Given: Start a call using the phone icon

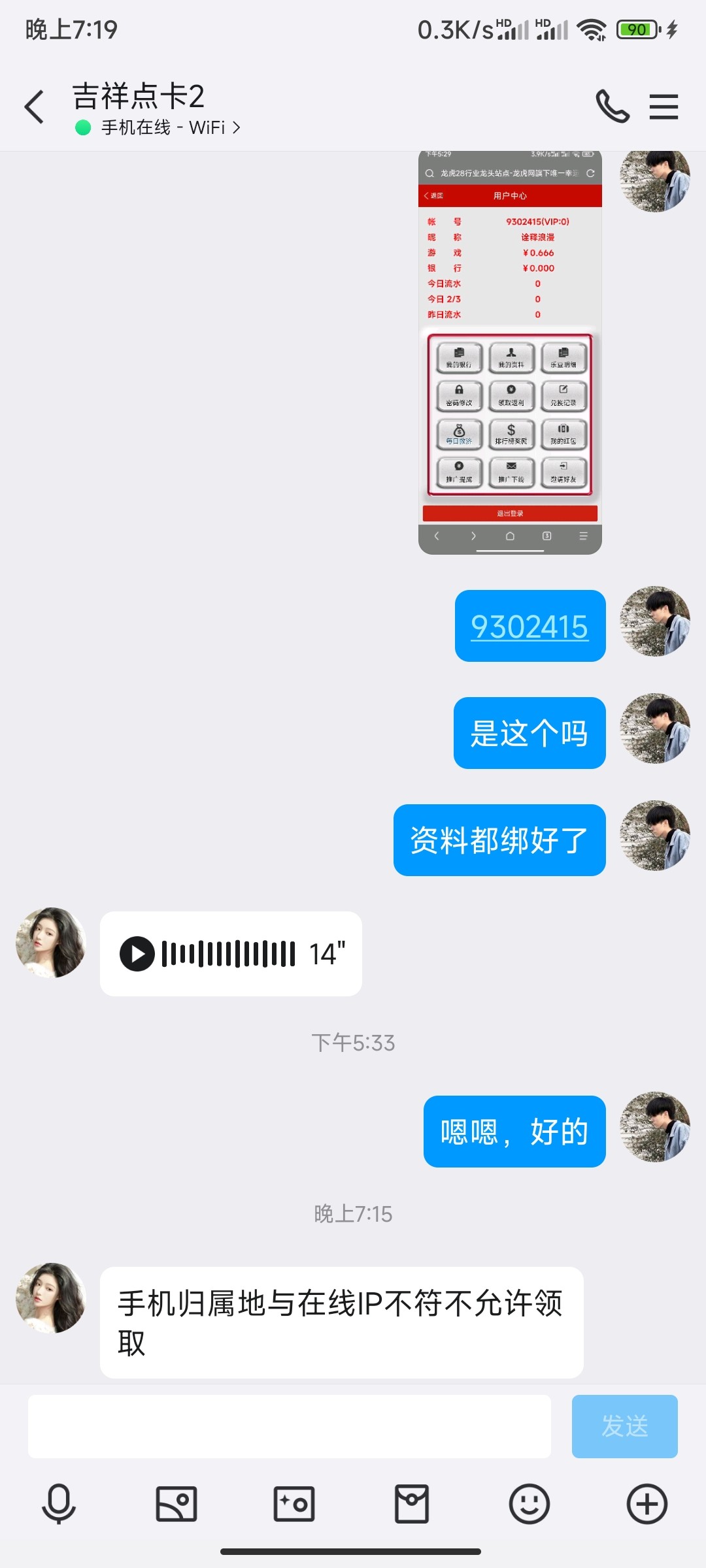Looking at the screenshot, I should pyautogui.click(x=613, y=106).
